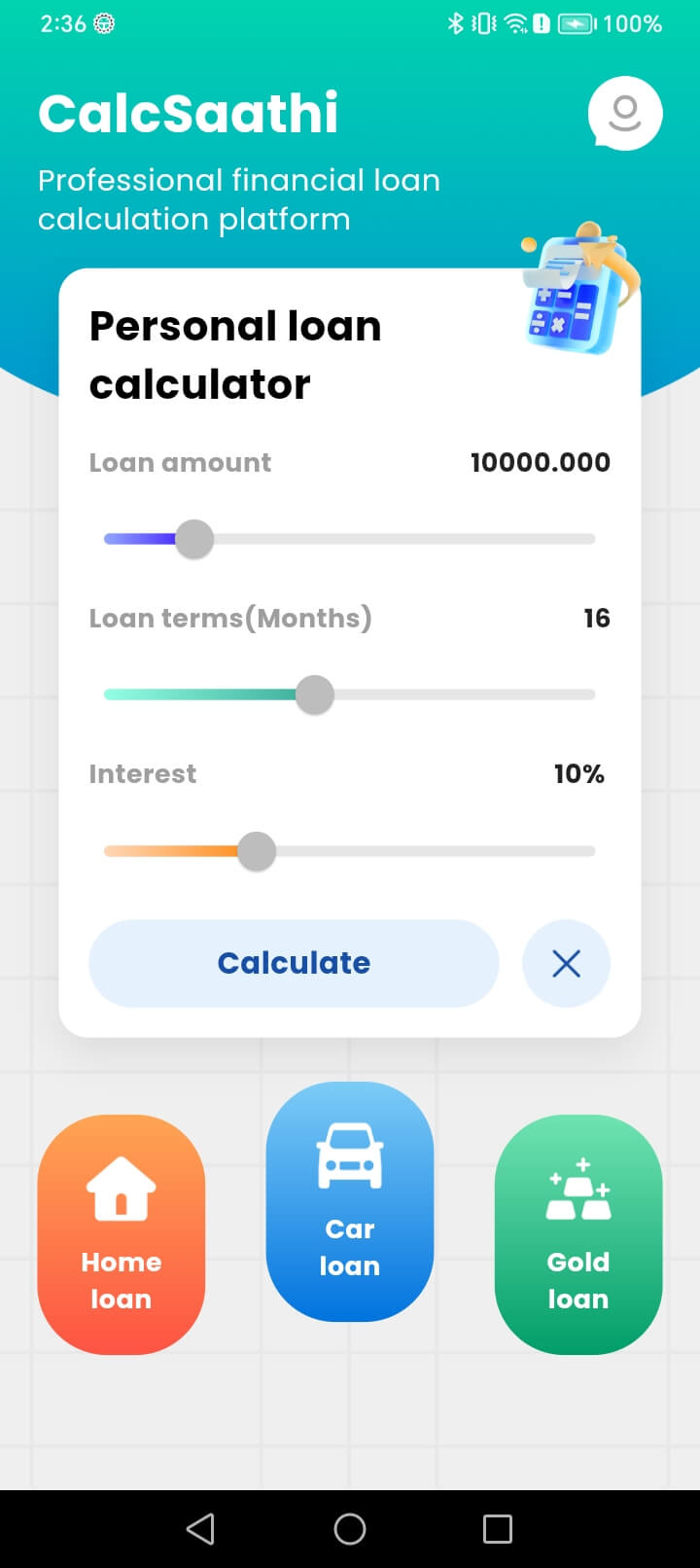Open the Home loan calculator

point(122,1234)
